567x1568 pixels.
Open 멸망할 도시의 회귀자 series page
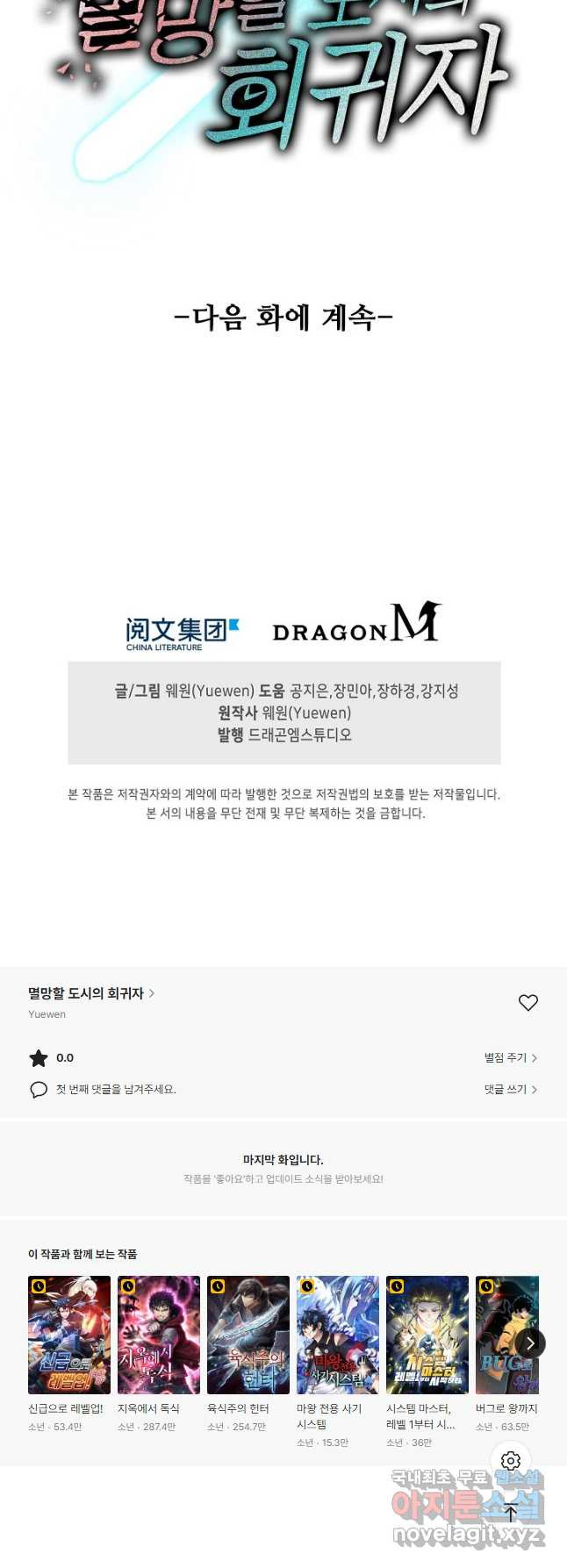[90, 993]
